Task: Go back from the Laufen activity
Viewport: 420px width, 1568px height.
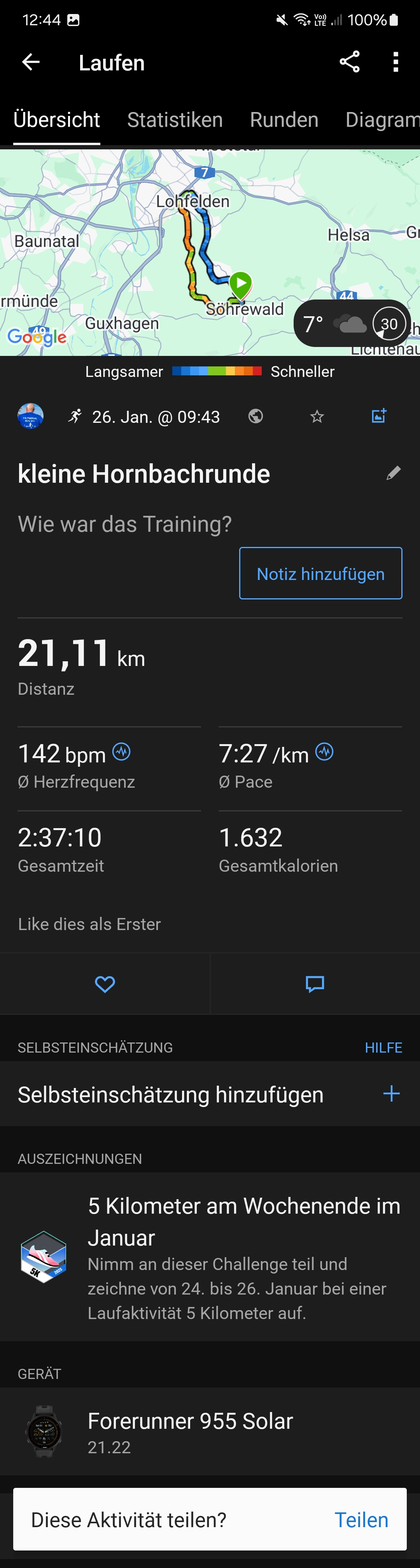Action: coord(30,62)
